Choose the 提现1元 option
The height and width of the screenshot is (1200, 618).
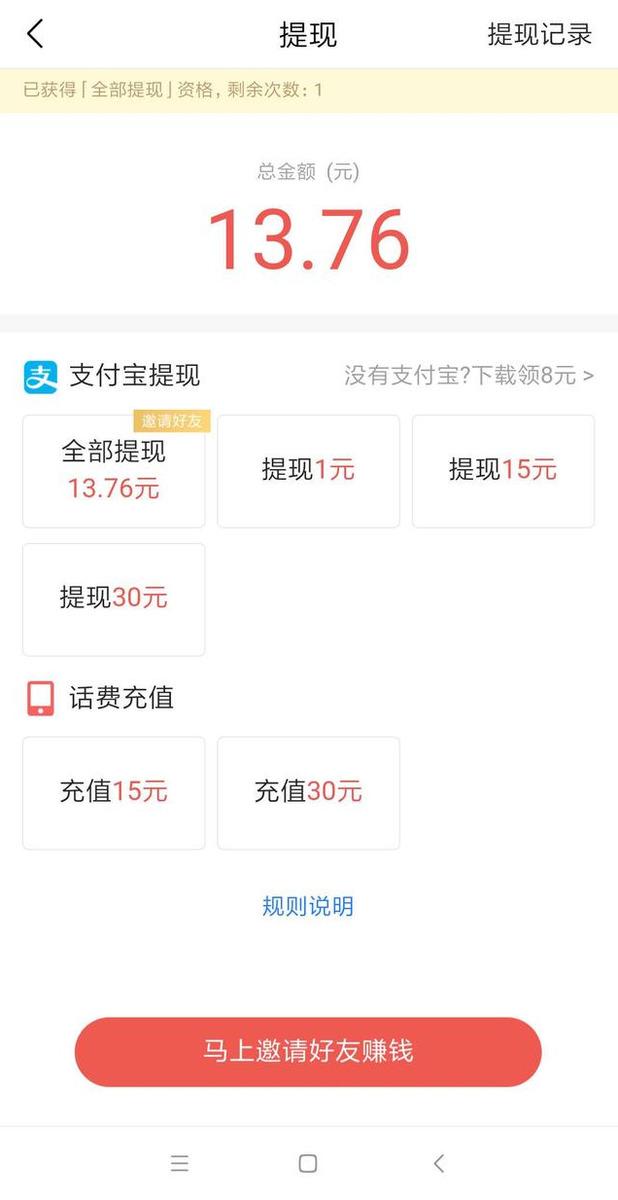tap(308, 471)
